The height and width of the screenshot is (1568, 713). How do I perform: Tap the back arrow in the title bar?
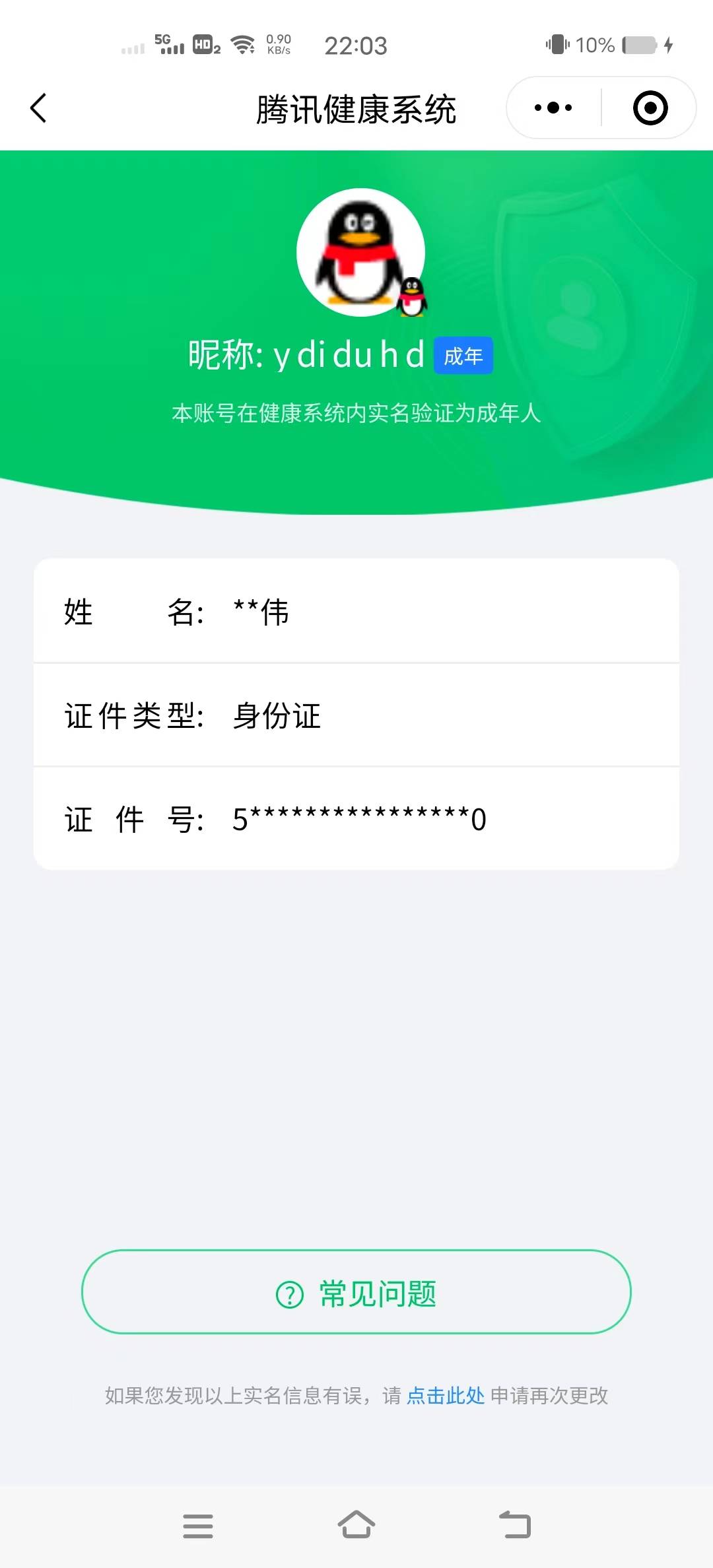tap(38, 108)
